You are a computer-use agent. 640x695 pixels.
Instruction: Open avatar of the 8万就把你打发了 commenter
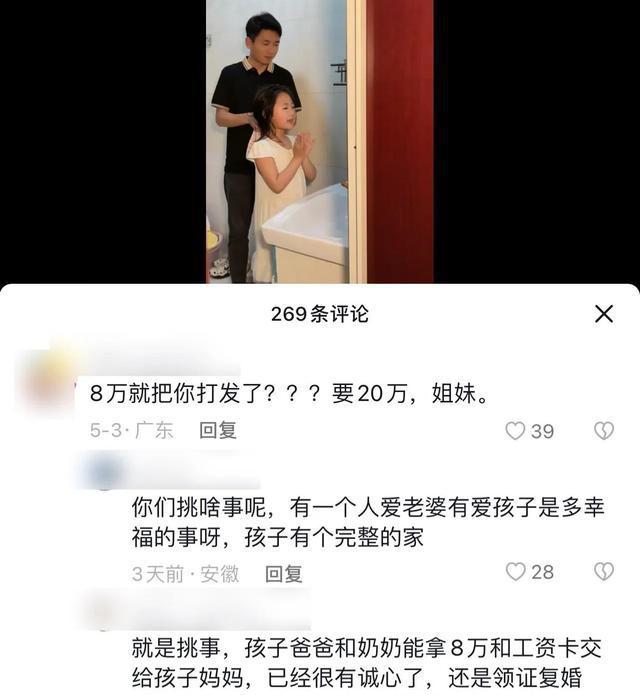(48, 377)
